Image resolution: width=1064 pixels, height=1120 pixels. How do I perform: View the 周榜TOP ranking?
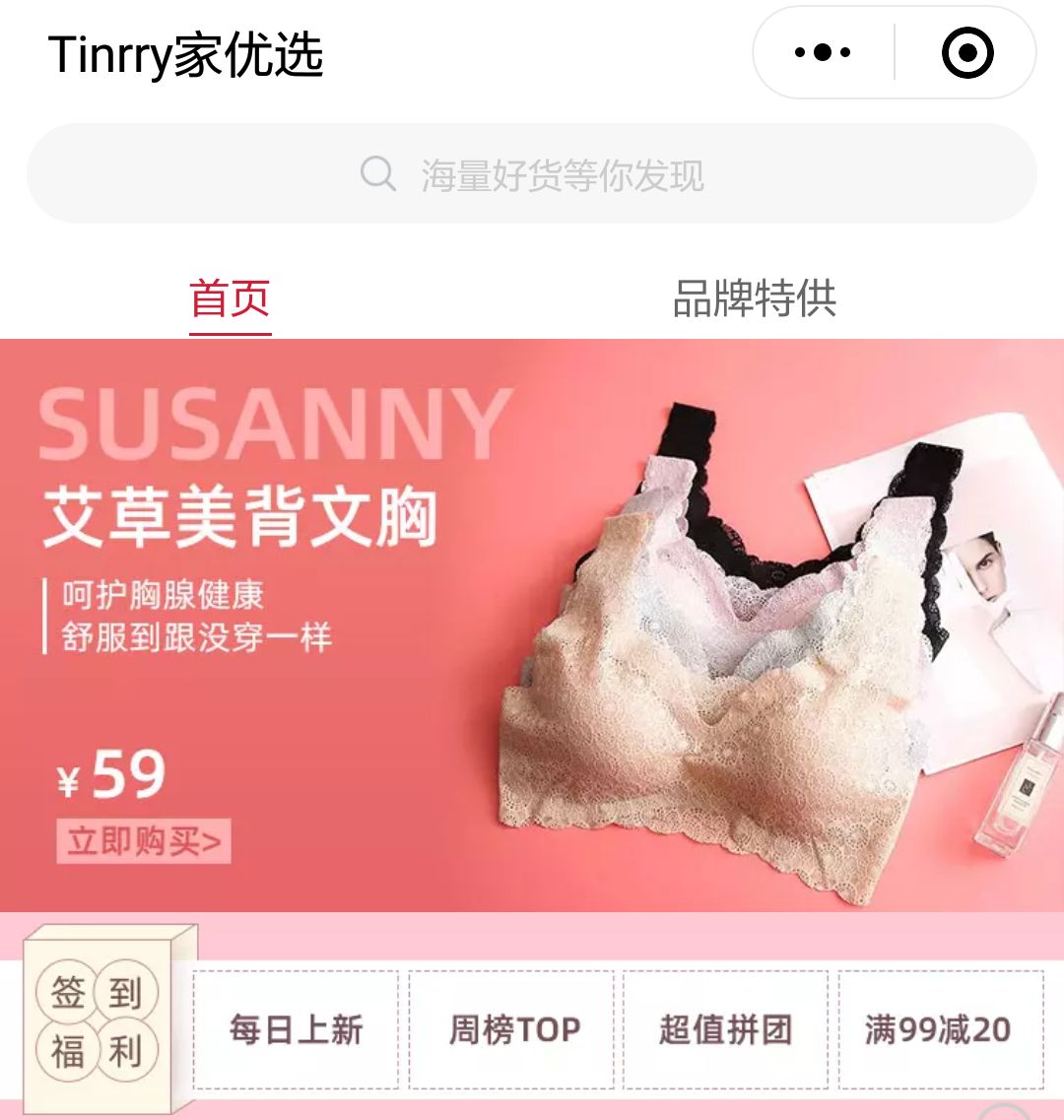[512, 1029]
